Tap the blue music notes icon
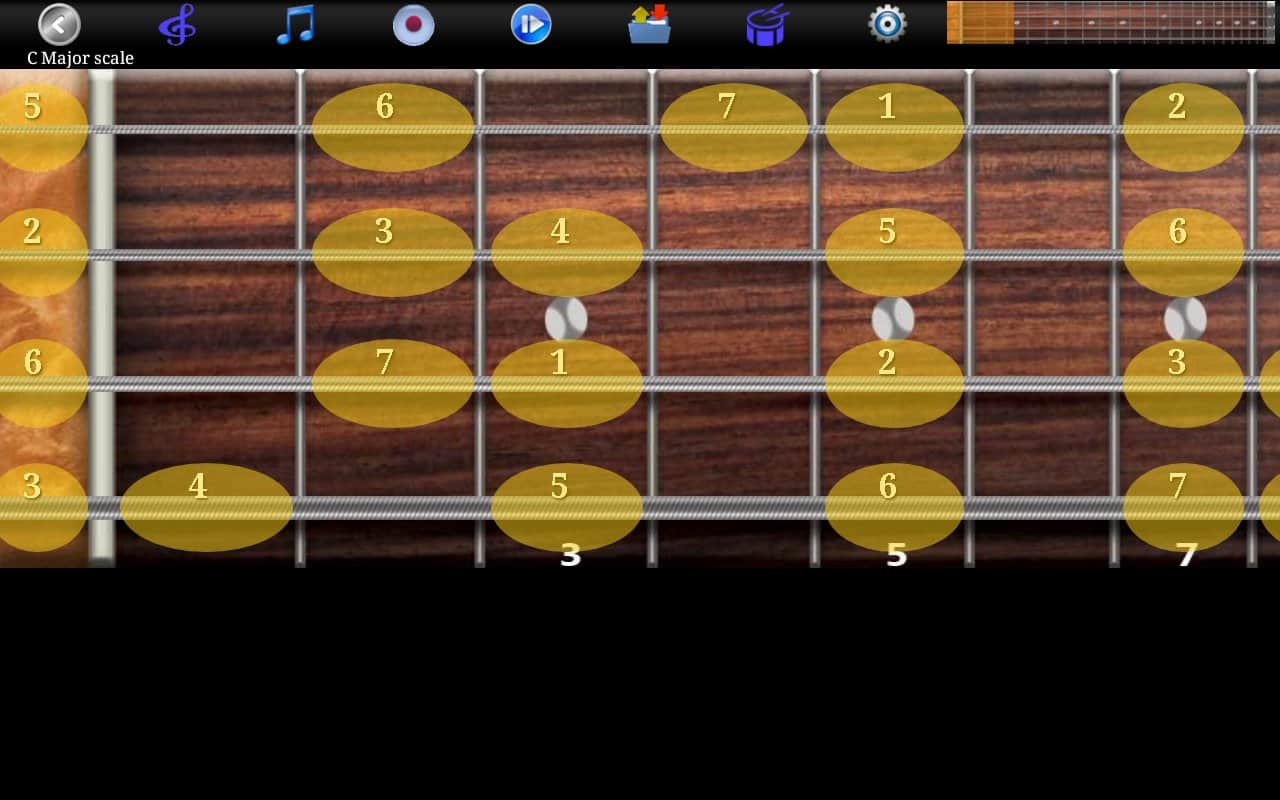 point(295,24)
